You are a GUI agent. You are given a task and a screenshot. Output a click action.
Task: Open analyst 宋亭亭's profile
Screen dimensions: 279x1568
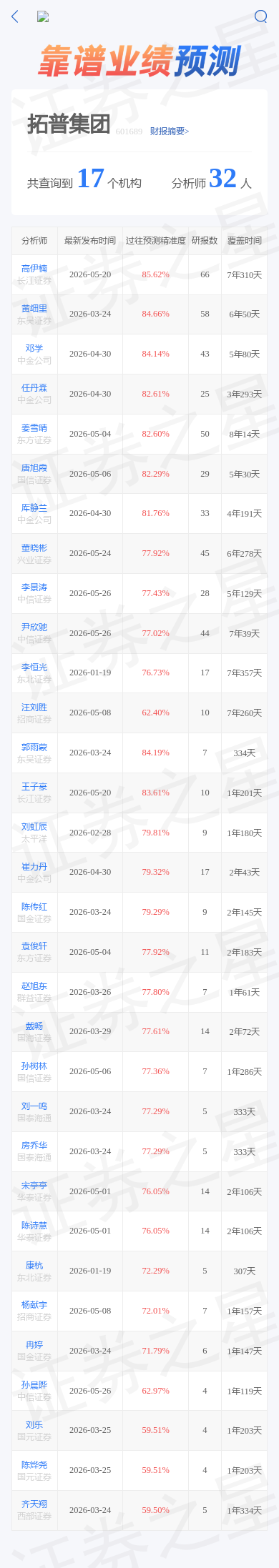tap(34, 1186)
